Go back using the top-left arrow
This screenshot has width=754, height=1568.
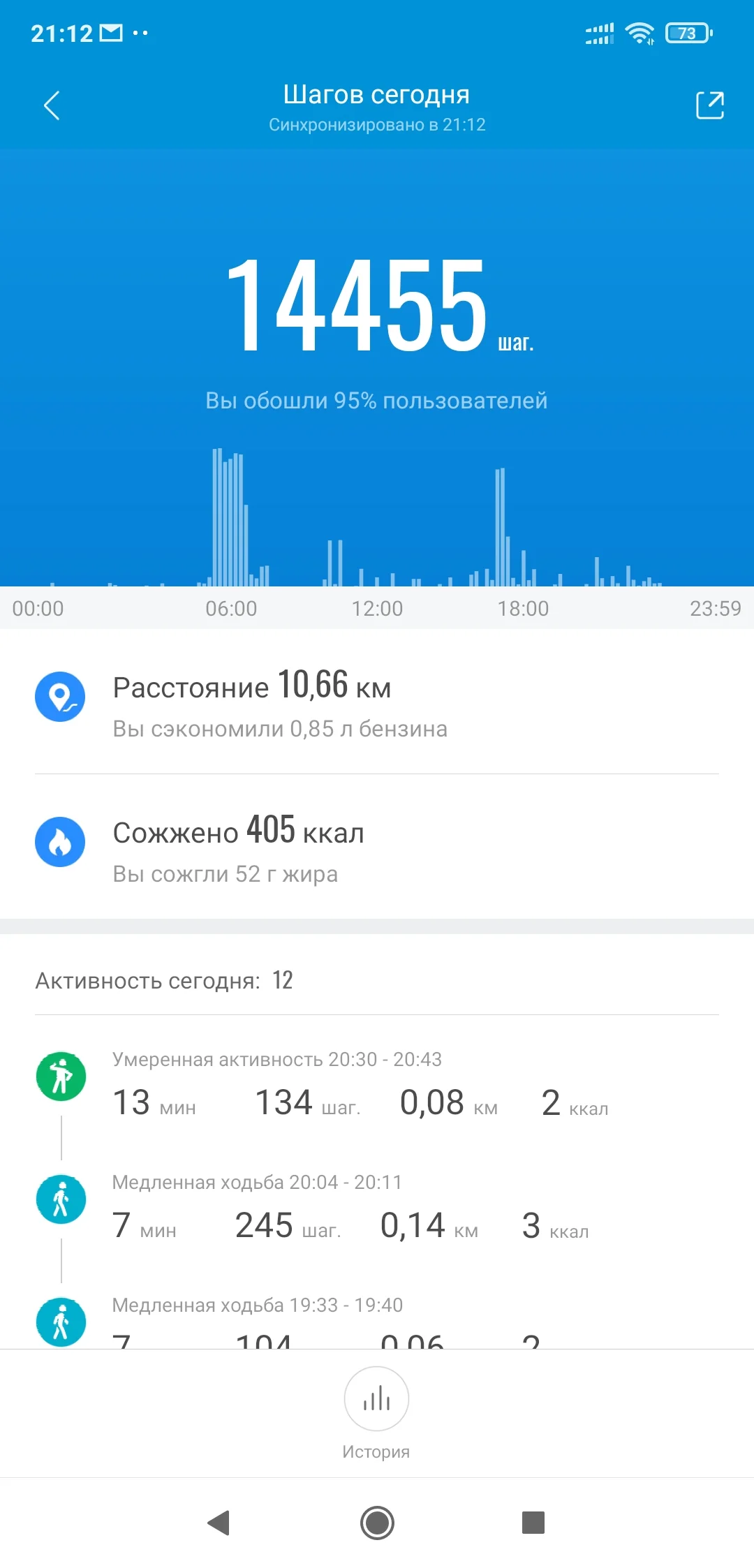[50, 106]
